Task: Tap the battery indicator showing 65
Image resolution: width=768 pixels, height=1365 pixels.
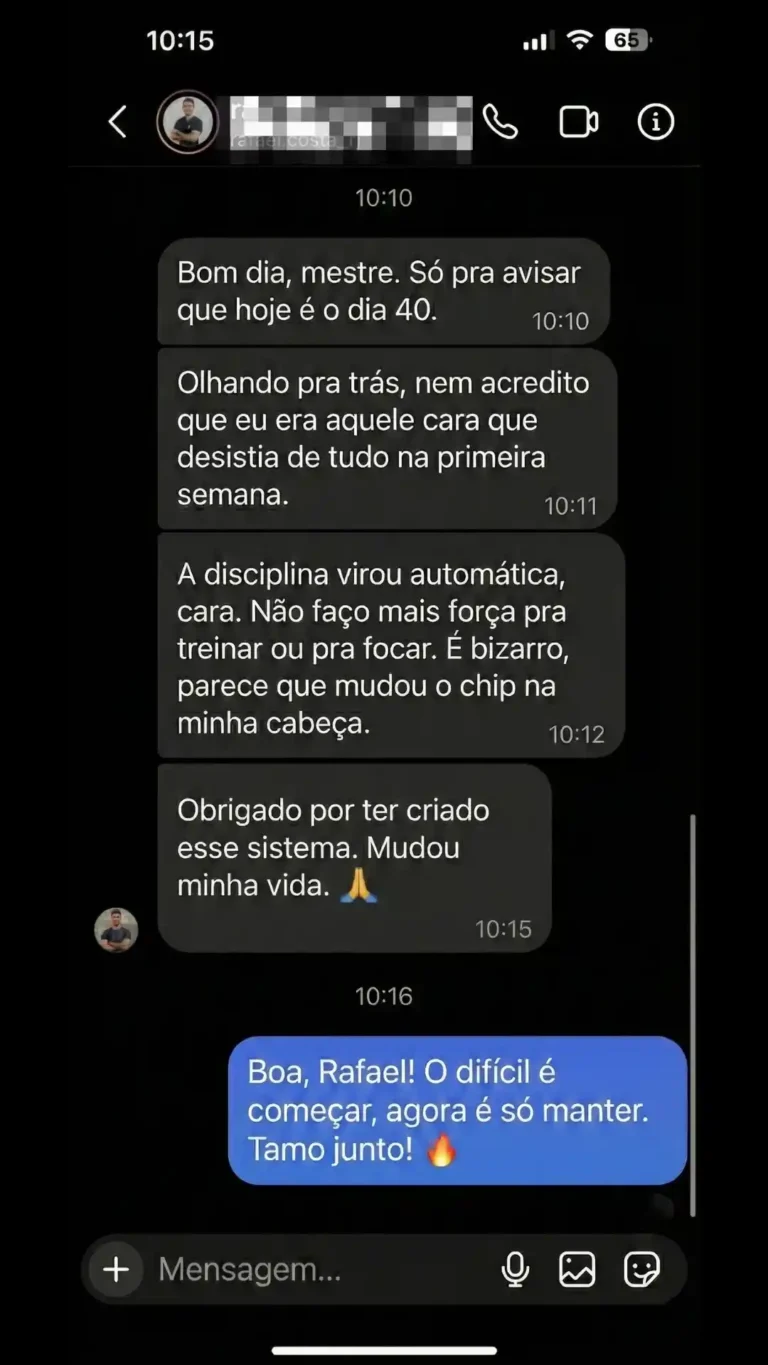Action: 625,40
